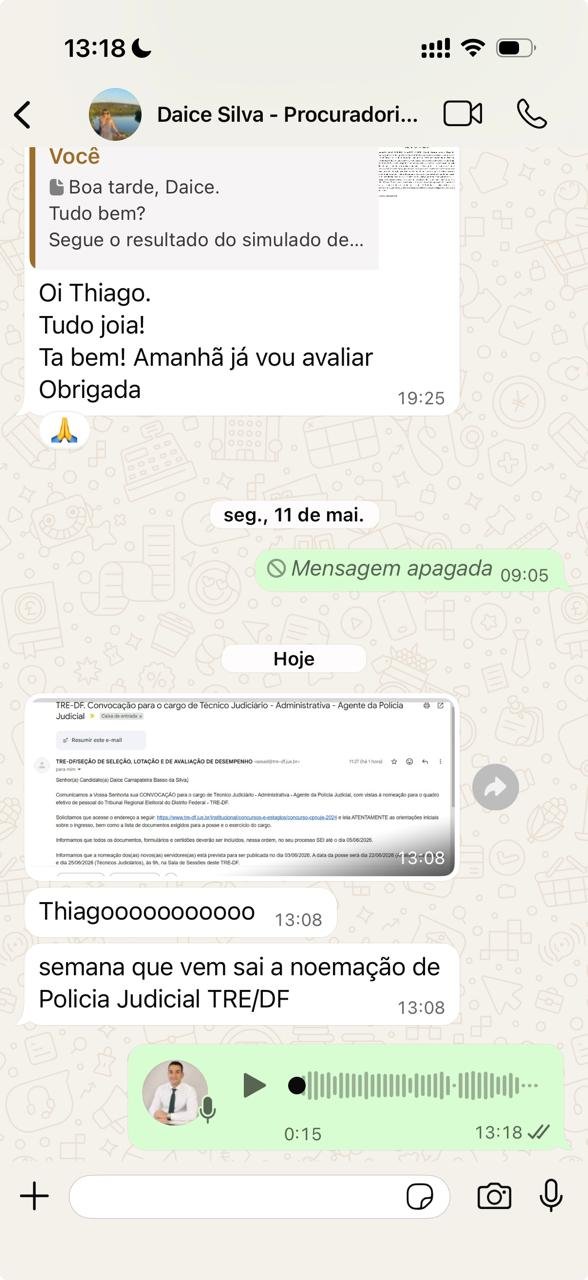Start a voice call with Daice
Viewport: 588px width, 1280px height.
[532, 114]
